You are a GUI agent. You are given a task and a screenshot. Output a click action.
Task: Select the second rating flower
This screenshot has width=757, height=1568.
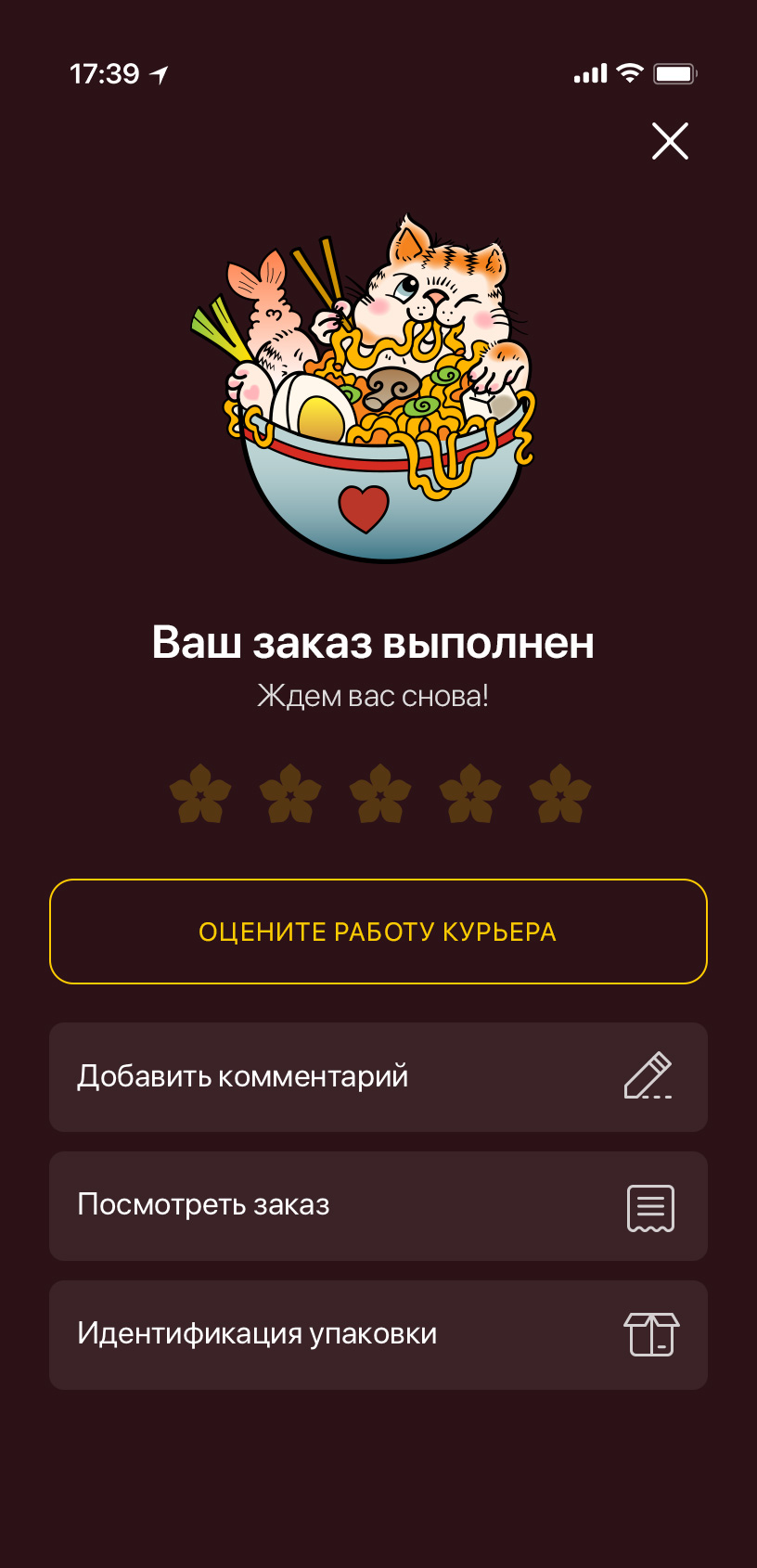pyautogui.click(x=290, y=794)
